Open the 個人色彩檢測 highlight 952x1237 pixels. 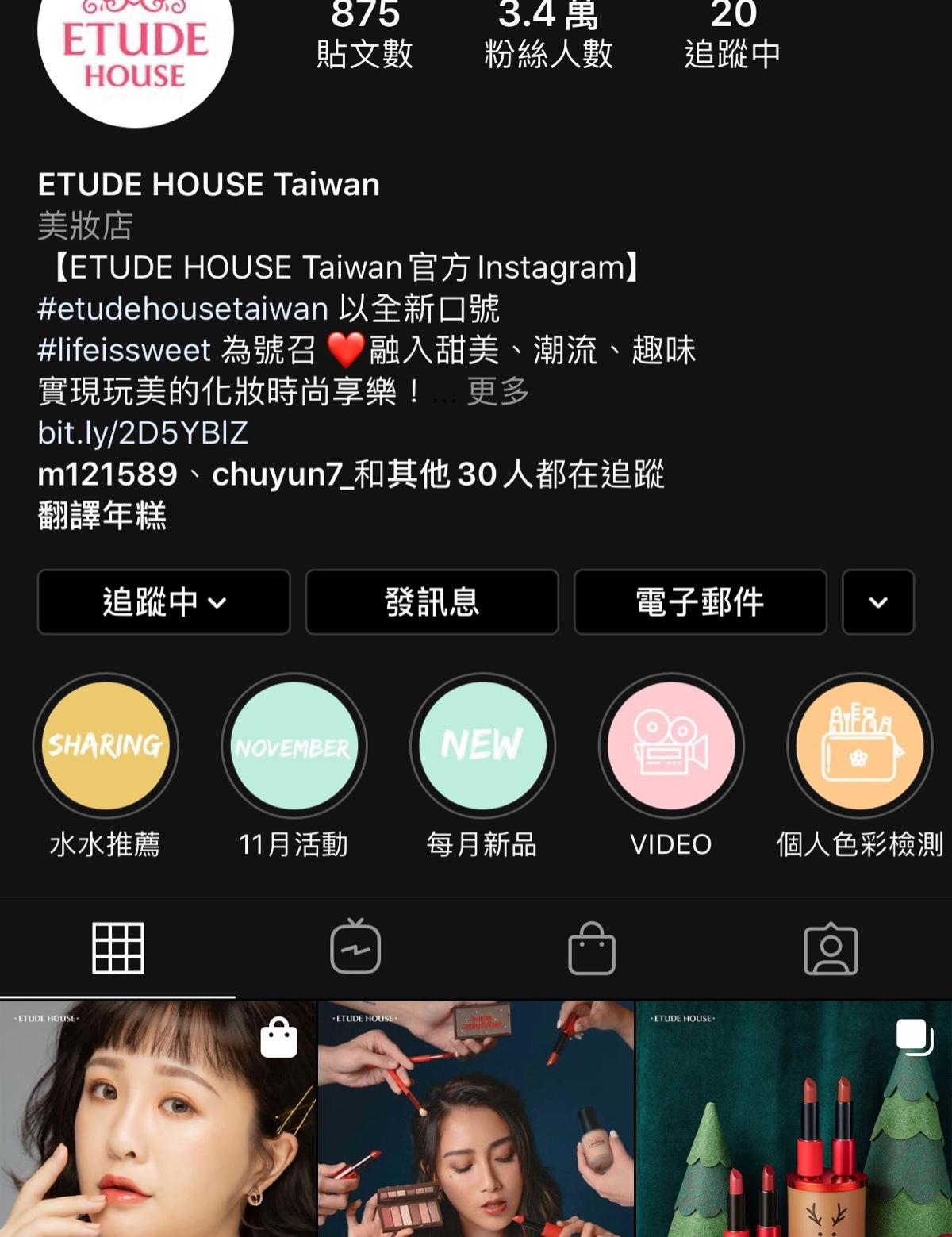point(859,746)
